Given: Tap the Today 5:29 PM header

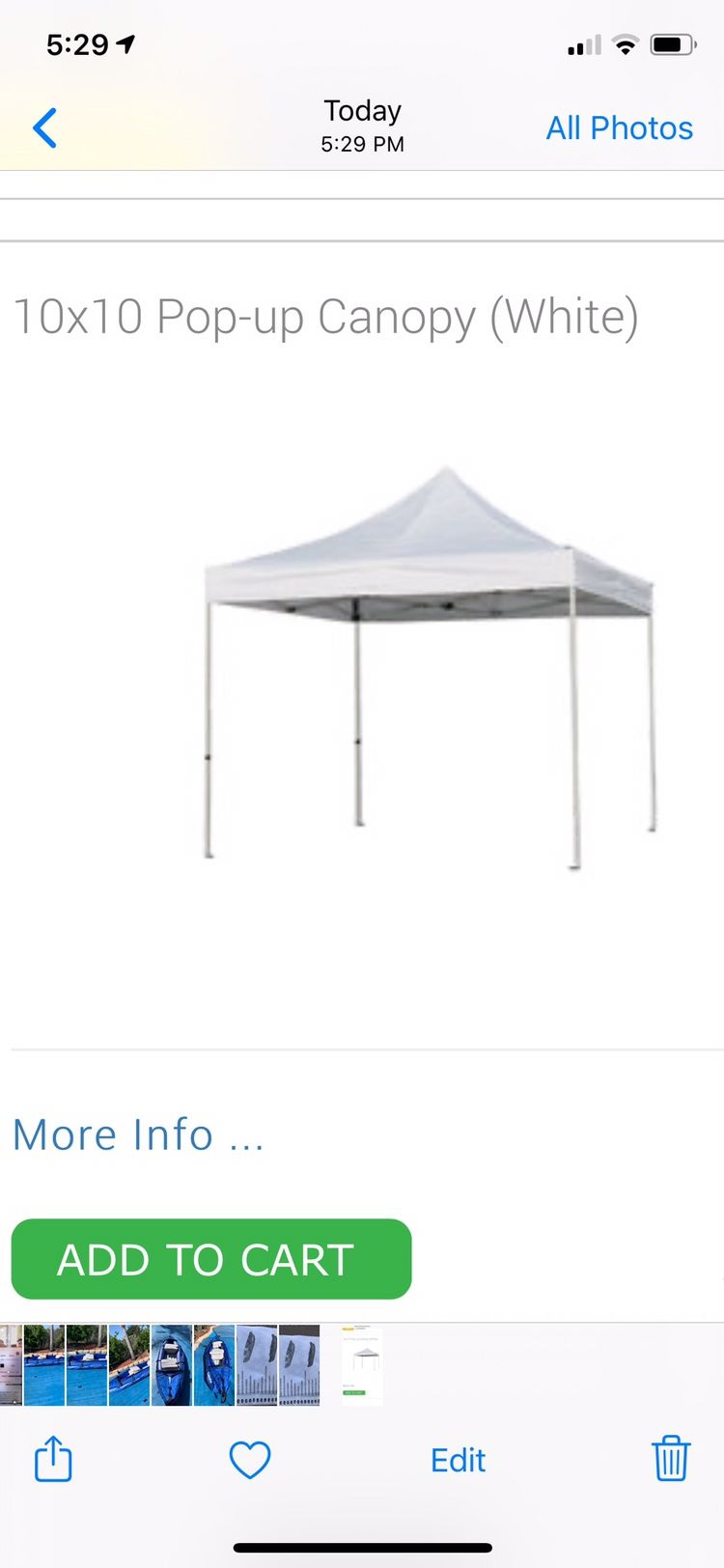Looking at the screenshot, I should click(361, 126).
